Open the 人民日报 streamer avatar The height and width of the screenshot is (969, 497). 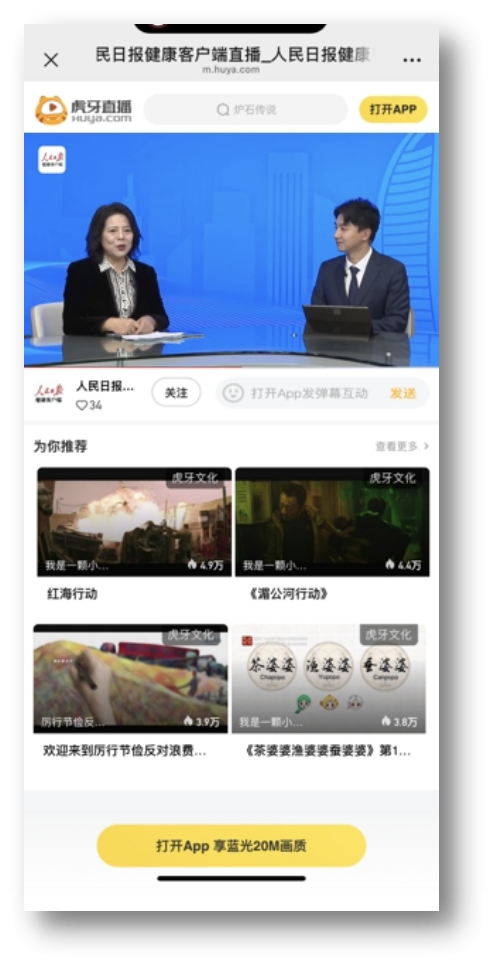click(48, 394)
